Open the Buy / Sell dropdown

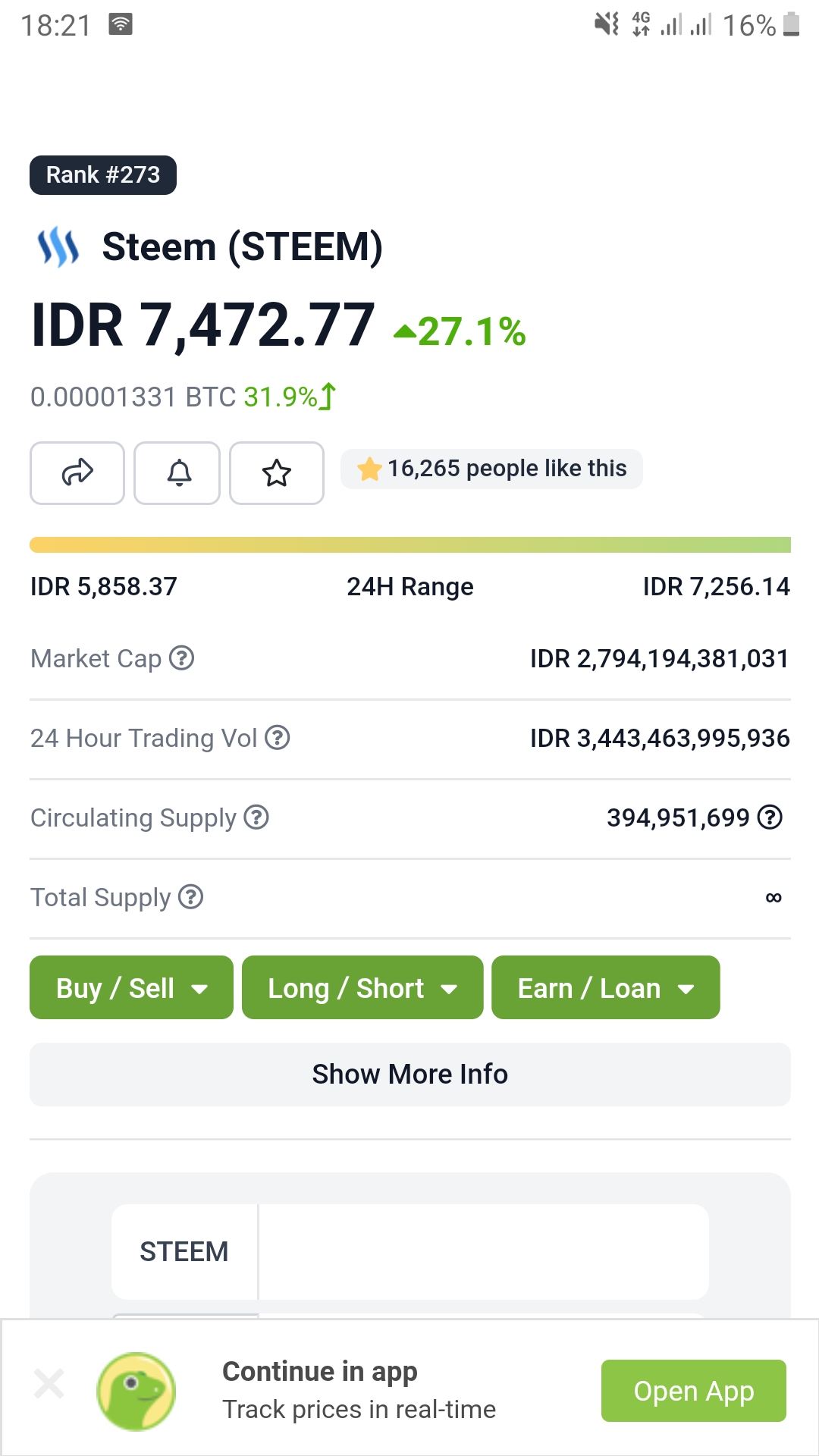pyautogui.click(x=131, y=987)
